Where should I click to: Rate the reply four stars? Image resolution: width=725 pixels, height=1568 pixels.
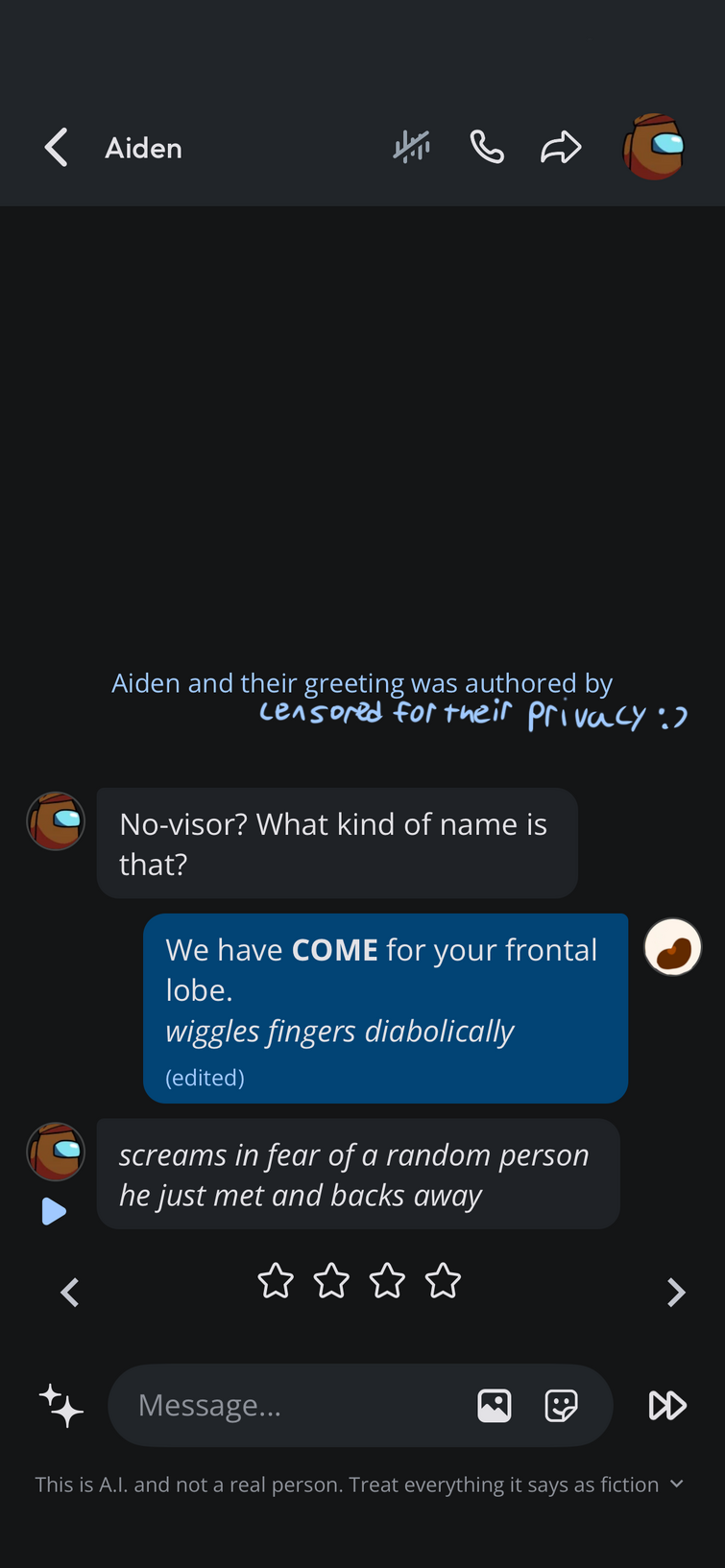pos(443,1281)
